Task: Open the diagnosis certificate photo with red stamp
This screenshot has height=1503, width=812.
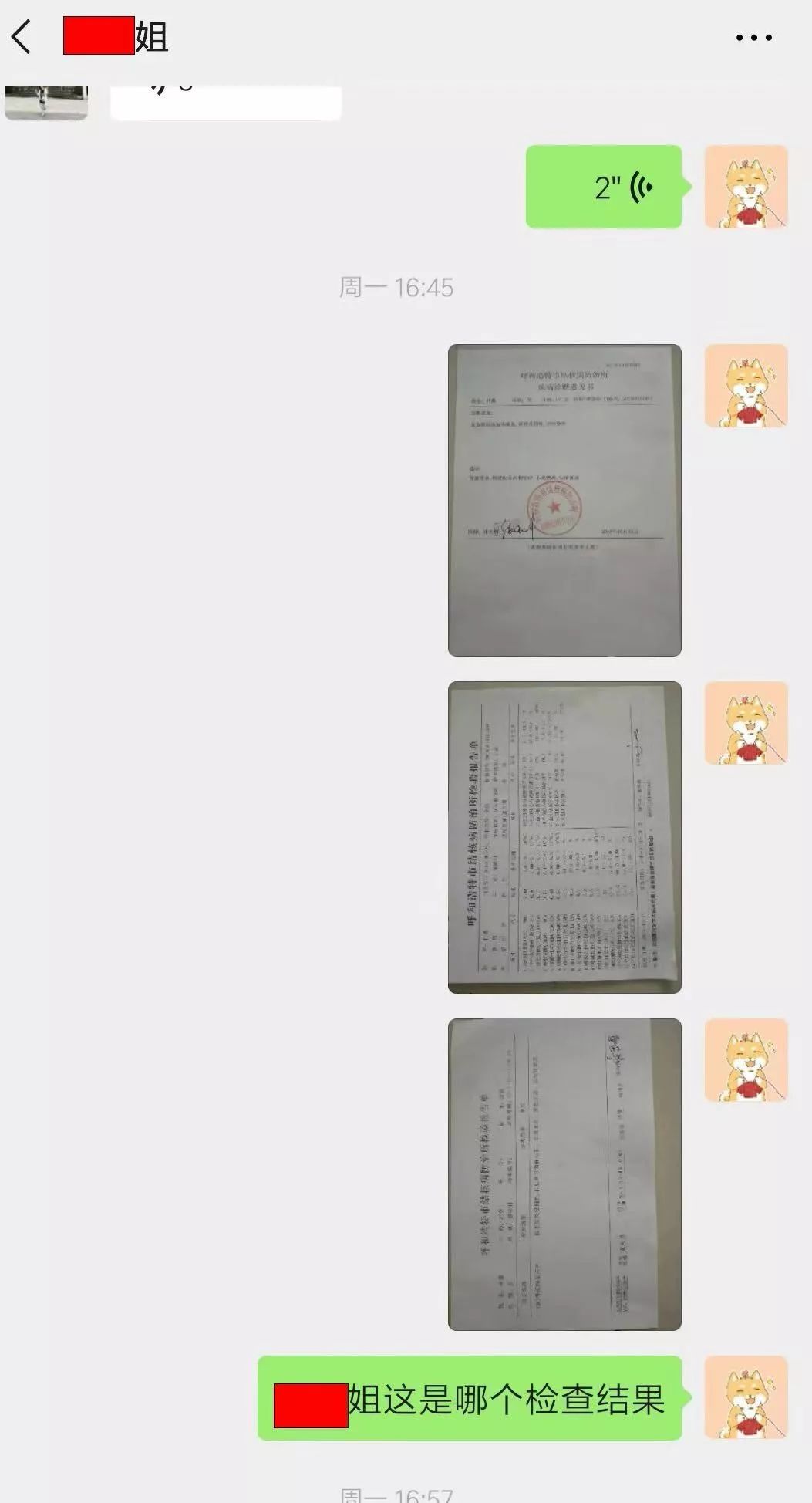Action: 564,500
